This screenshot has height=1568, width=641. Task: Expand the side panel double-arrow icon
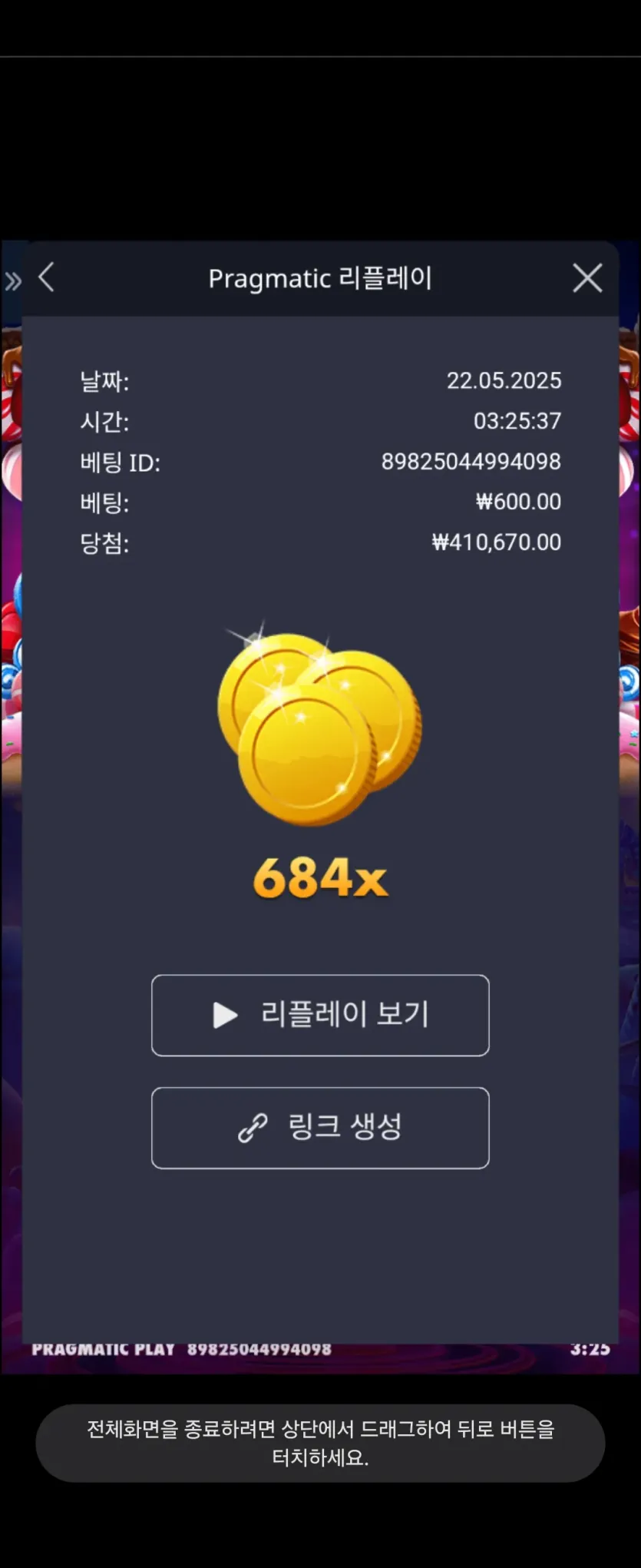coord(13,282)
